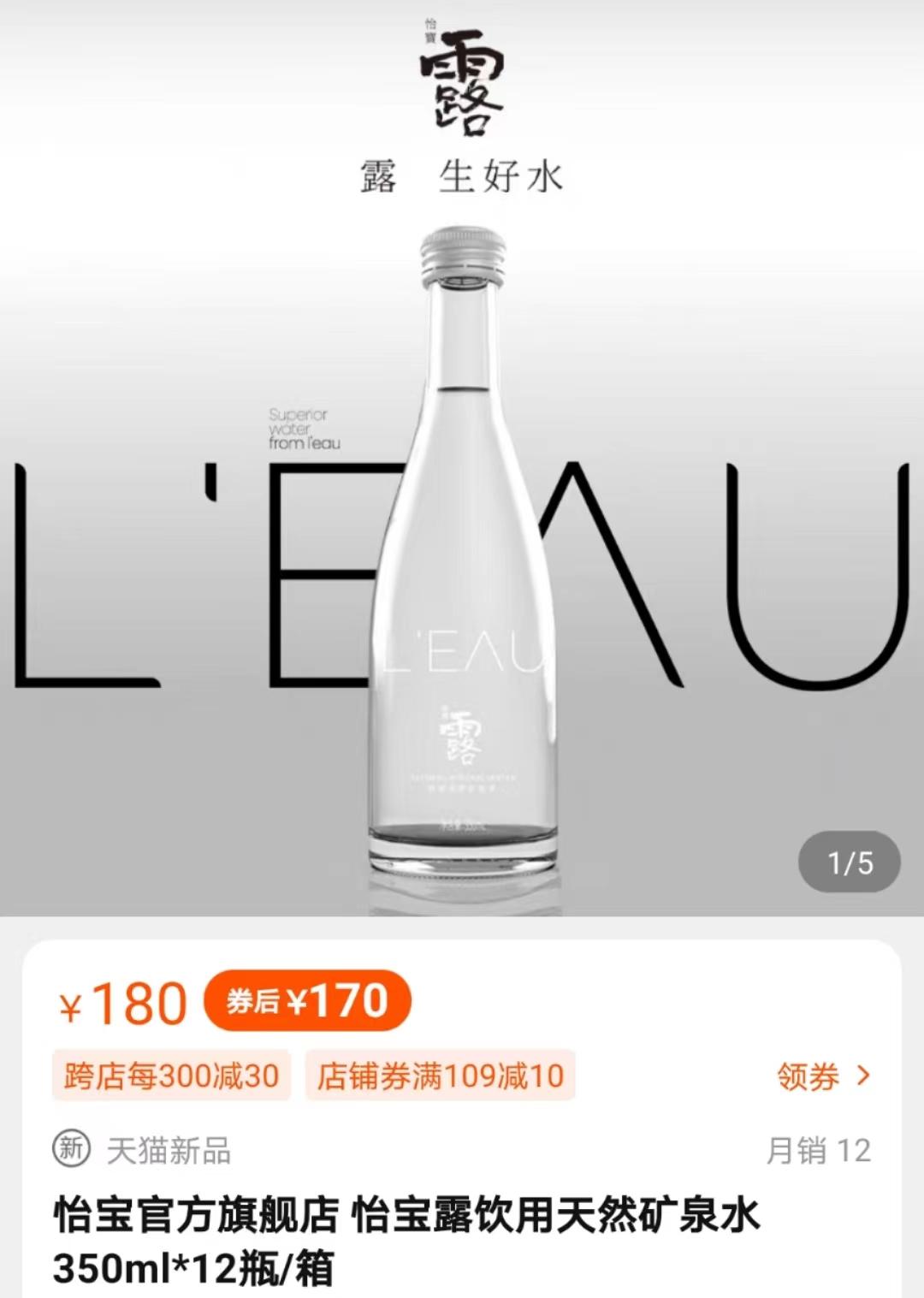Tap the 店铺券满109减10 coupon chip
Screen dimensions: 924x1298
tap(440, 1076)
